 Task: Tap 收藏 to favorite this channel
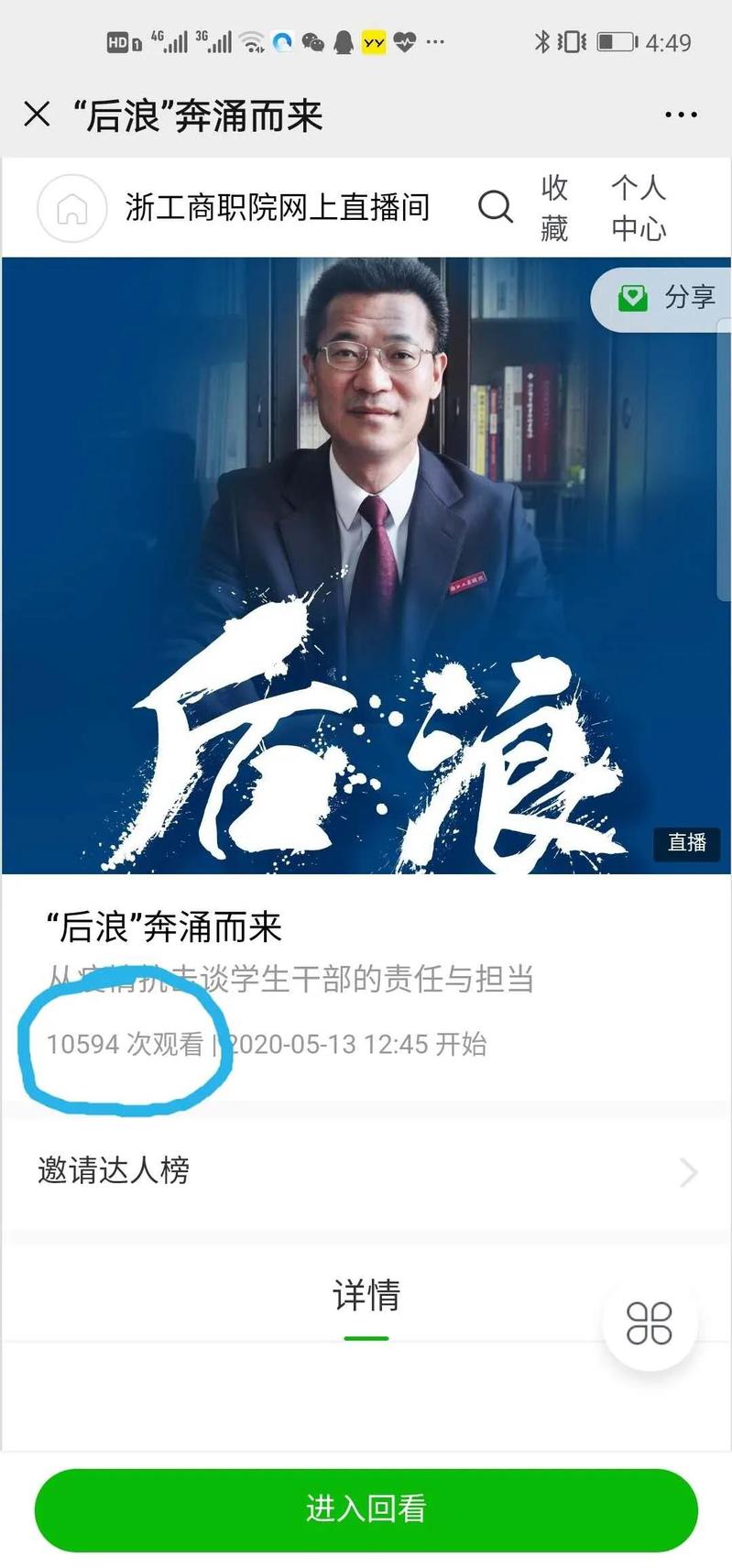point(554,208)
